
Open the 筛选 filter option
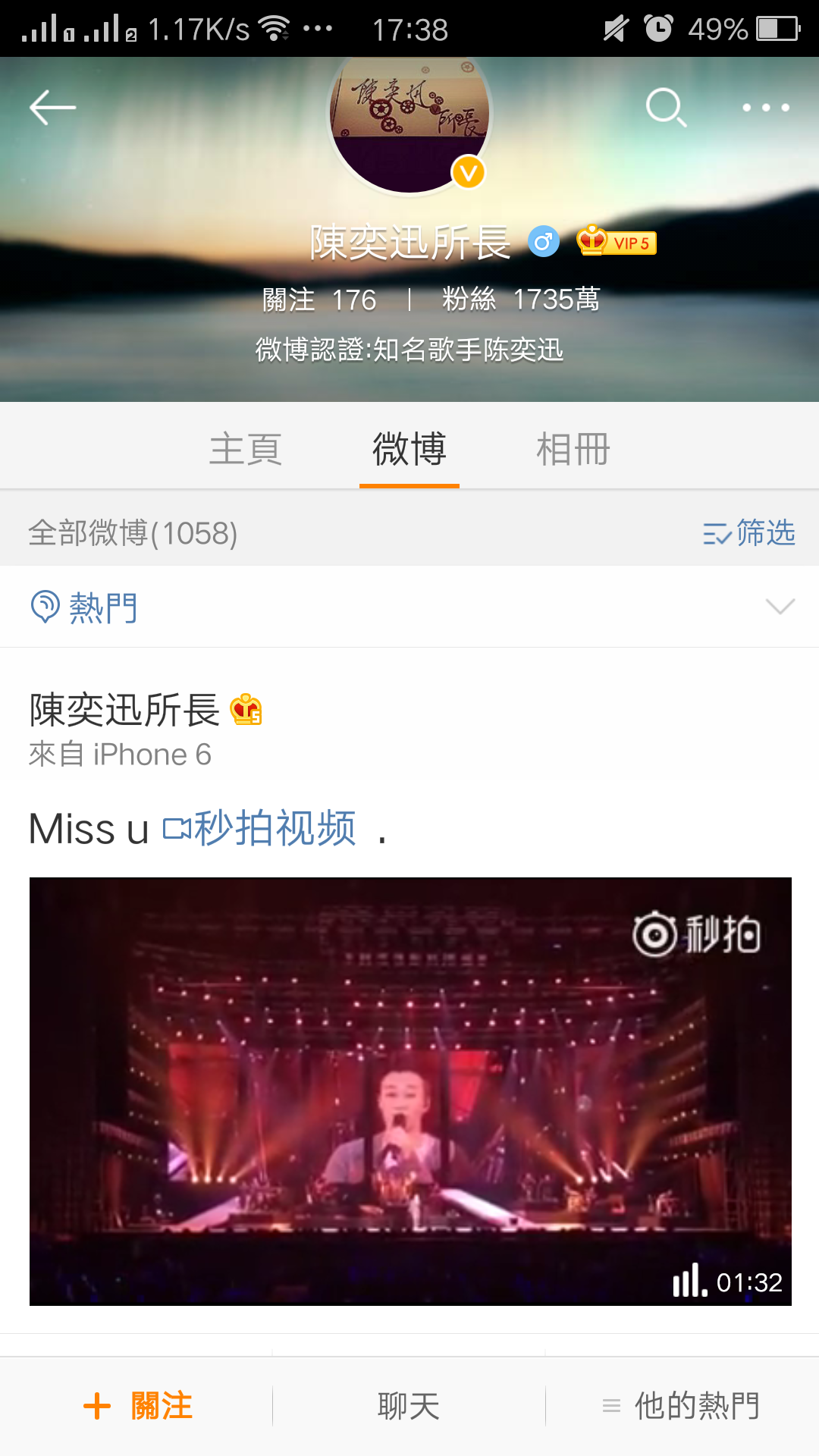[x=748, y=533]
